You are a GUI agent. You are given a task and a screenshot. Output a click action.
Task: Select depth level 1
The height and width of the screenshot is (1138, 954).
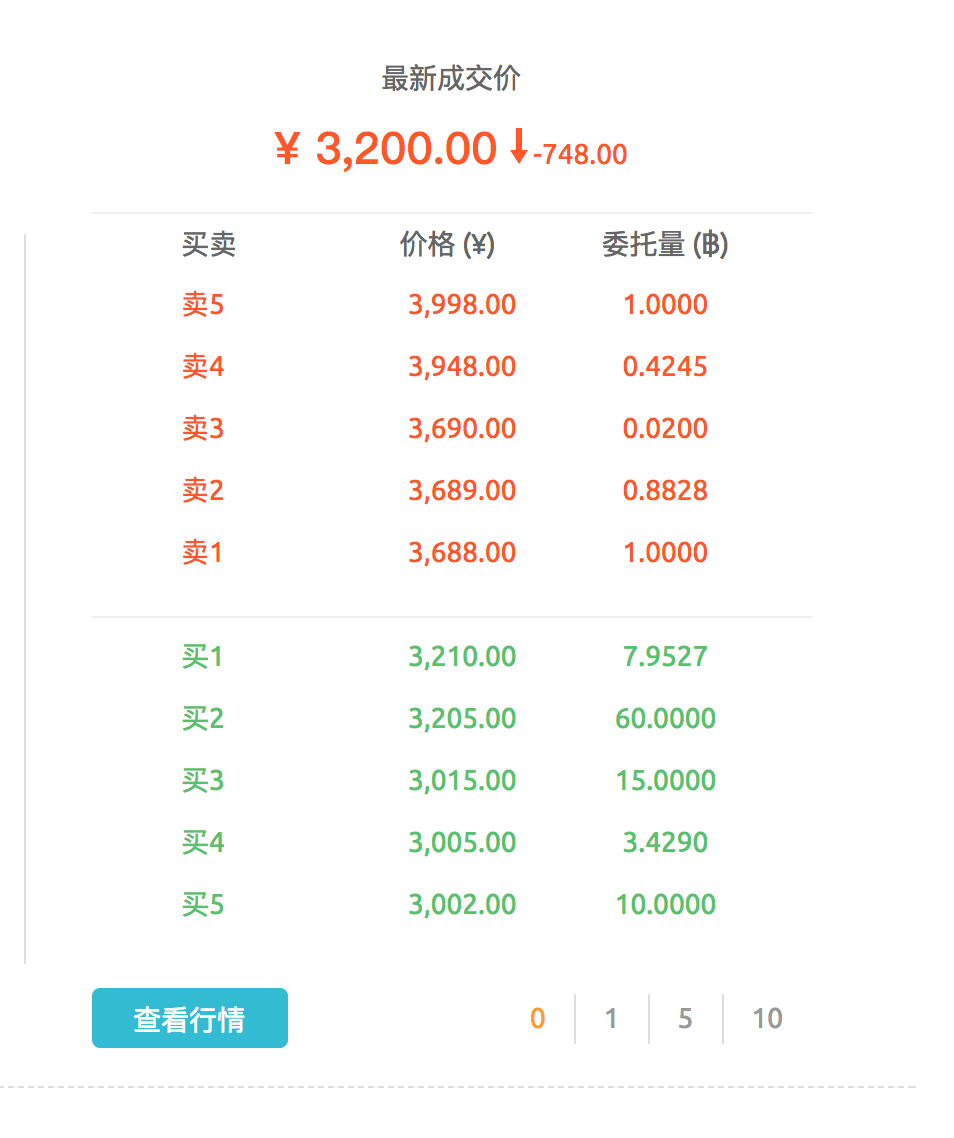[x=611, y=1017]
